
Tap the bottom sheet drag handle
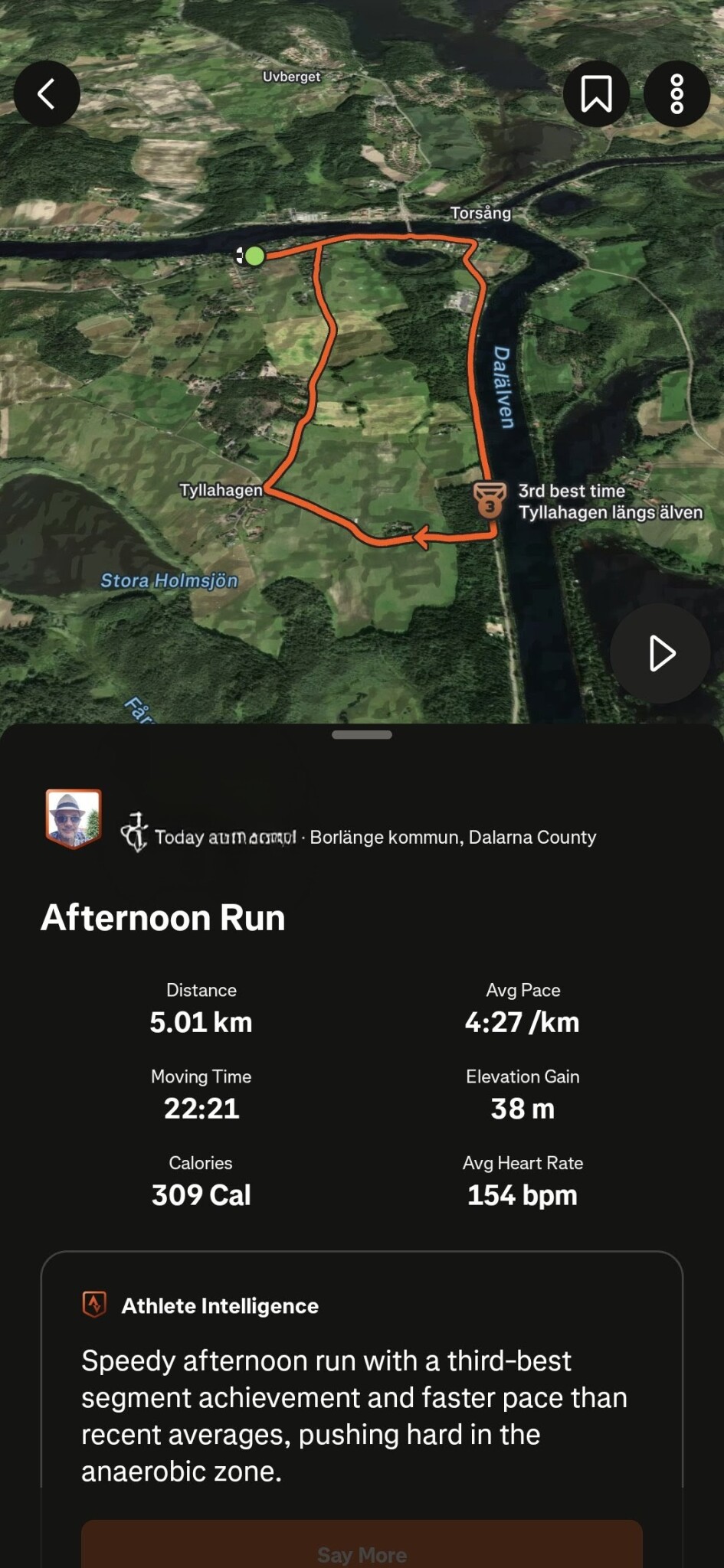[362, 735]
